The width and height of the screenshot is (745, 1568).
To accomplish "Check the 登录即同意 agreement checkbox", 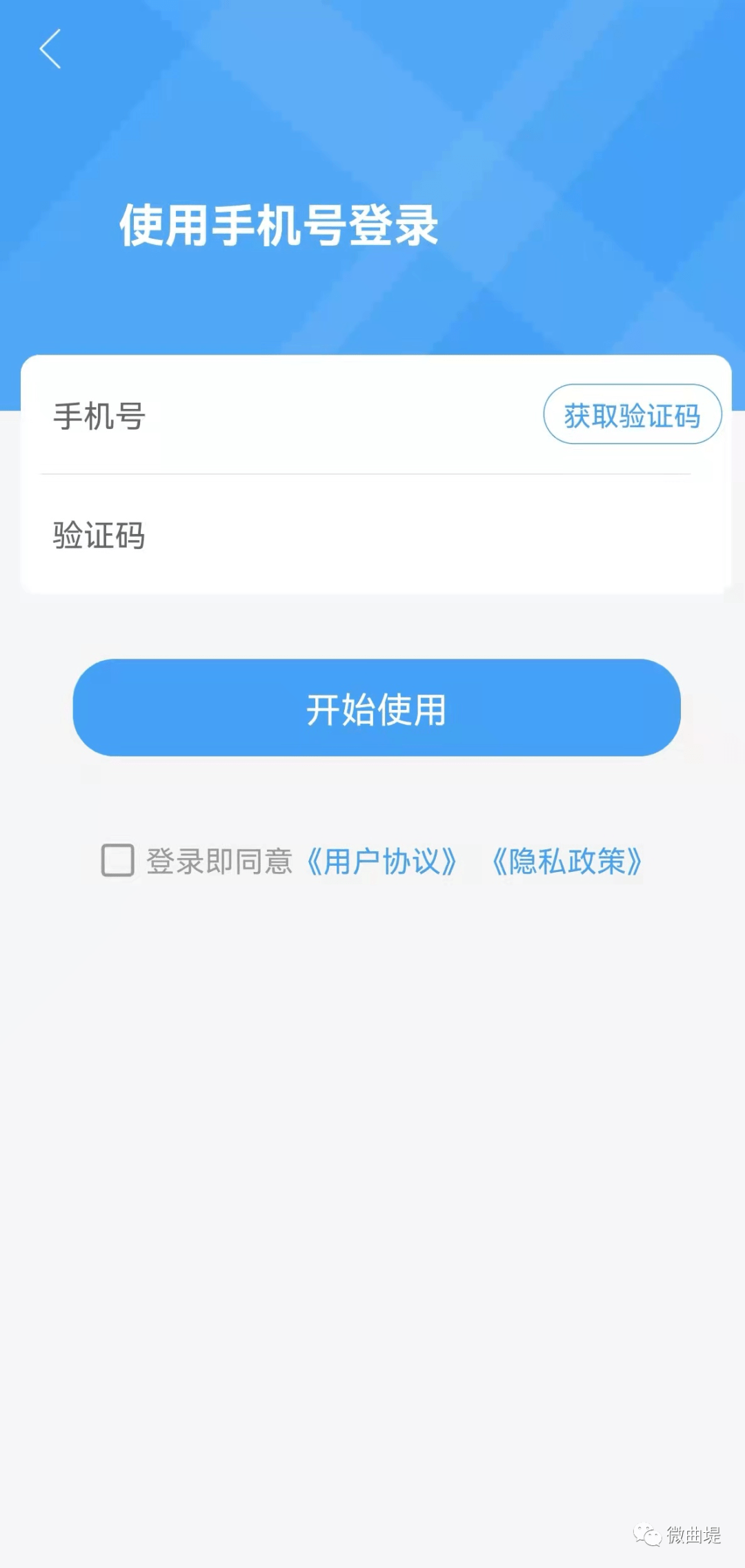I will pos(118,860).
